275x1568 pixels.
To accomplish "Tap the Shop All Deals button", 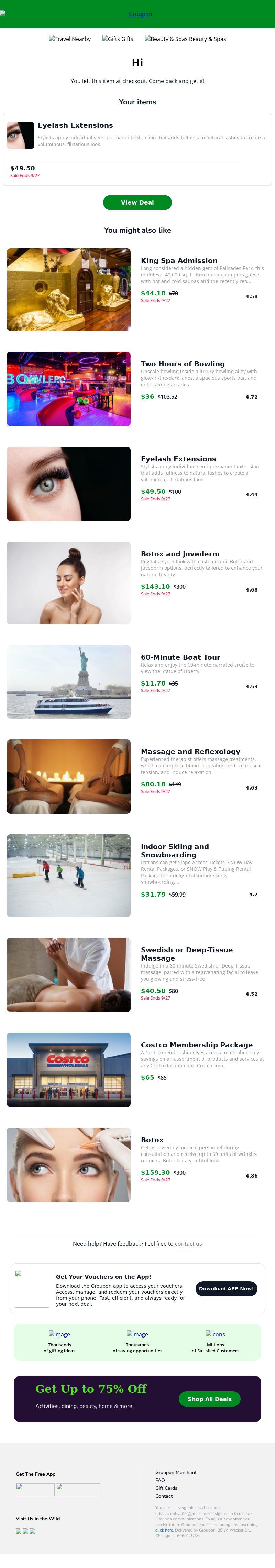I will point(209,1399).
